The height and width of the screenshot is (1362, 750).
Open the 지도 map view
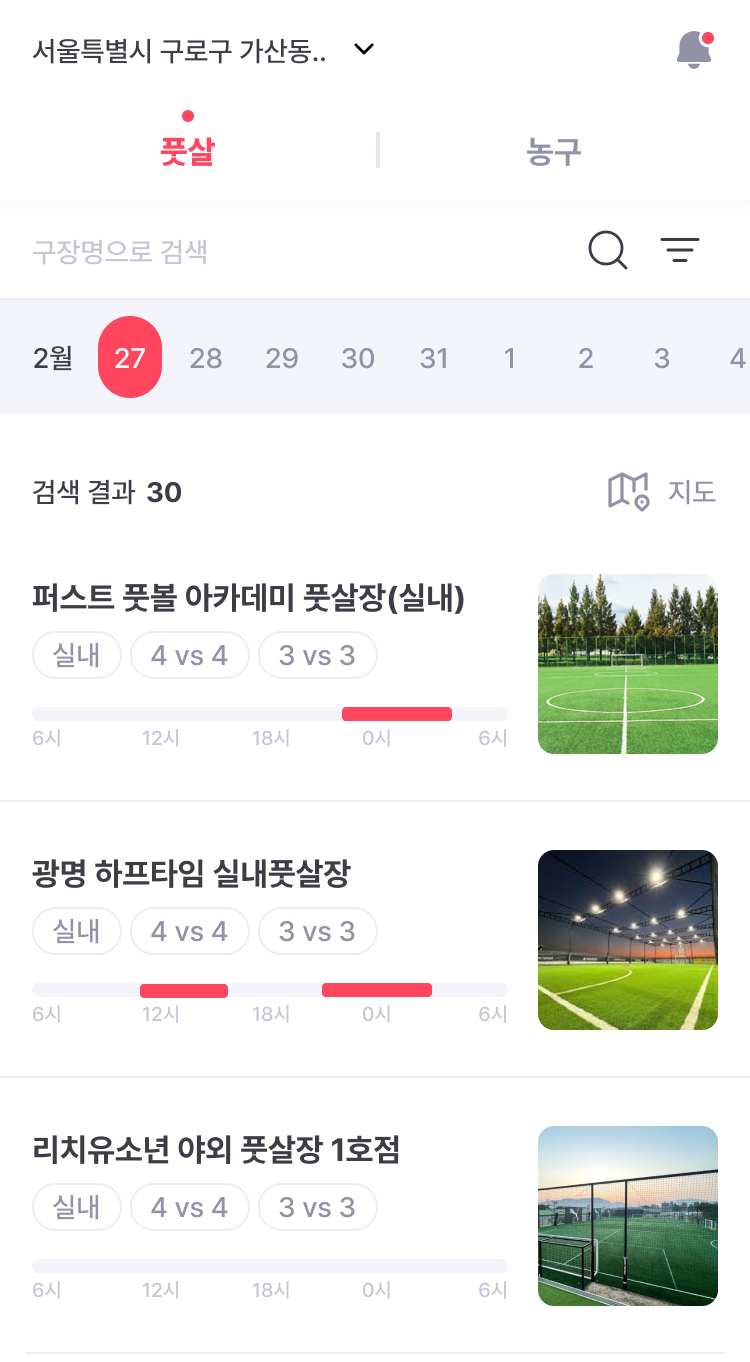click(663, 492)
